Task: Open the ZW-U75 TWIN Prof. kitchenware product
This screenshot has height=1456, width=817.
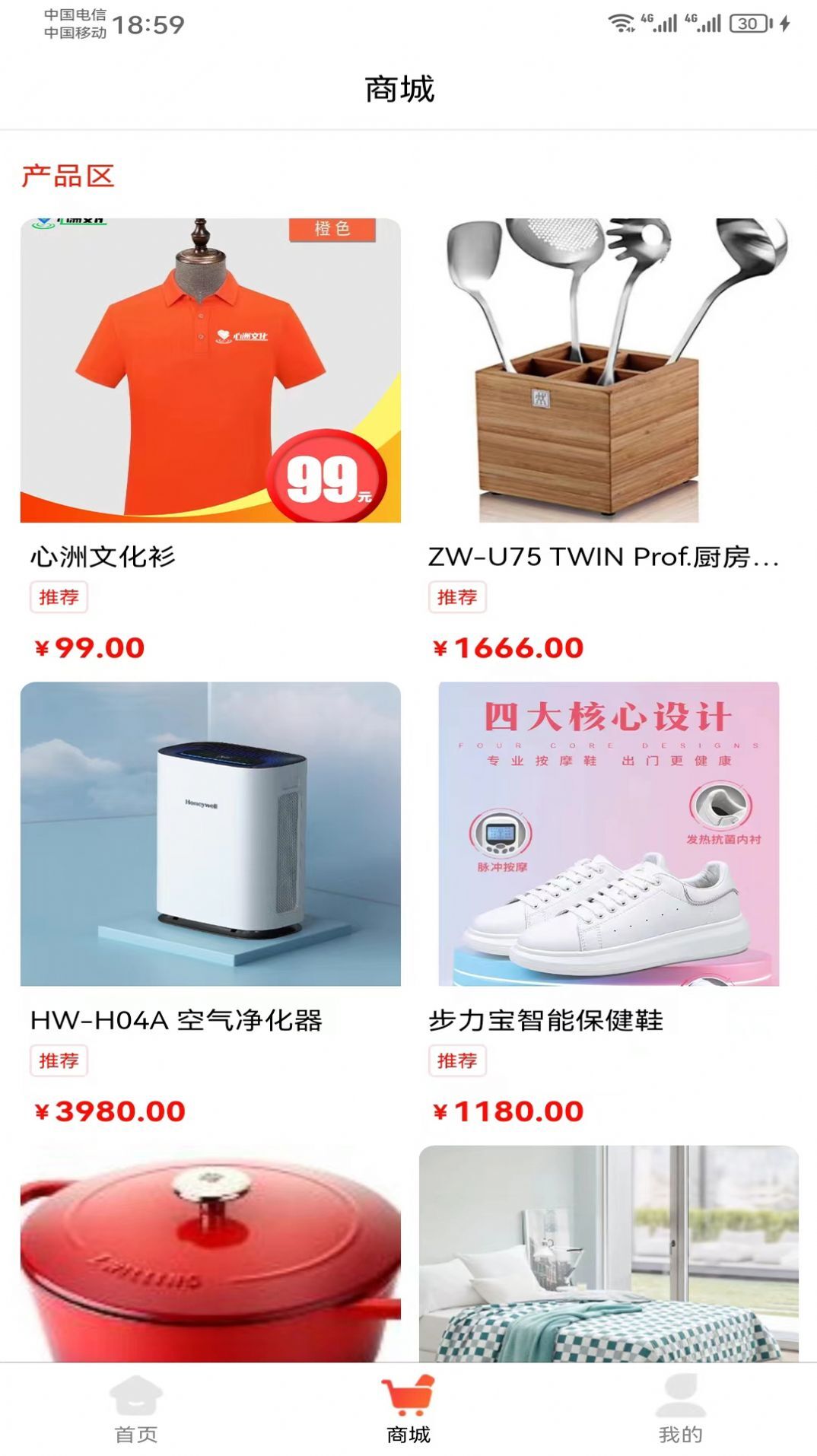Action: [608, 370]
